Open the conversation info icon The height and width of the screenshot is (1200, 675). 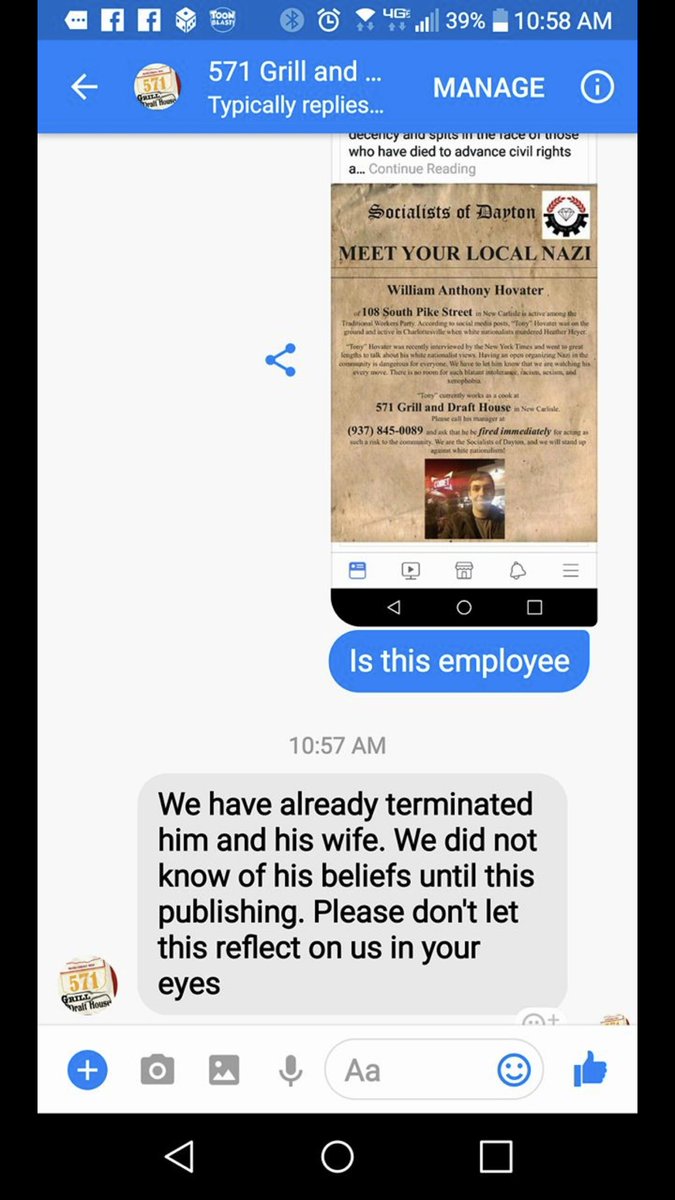(597, 87)
